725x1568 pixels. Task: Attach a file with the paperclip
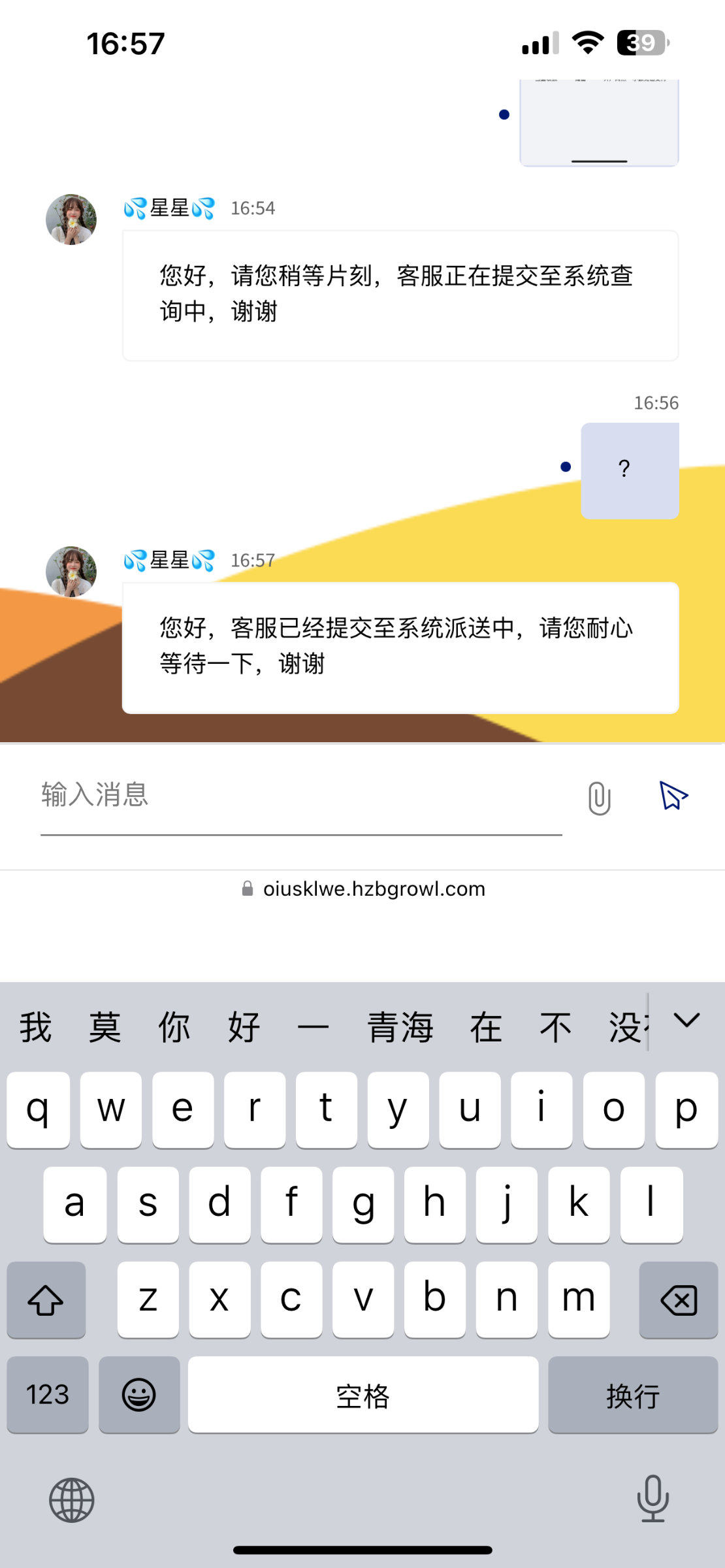599,798
